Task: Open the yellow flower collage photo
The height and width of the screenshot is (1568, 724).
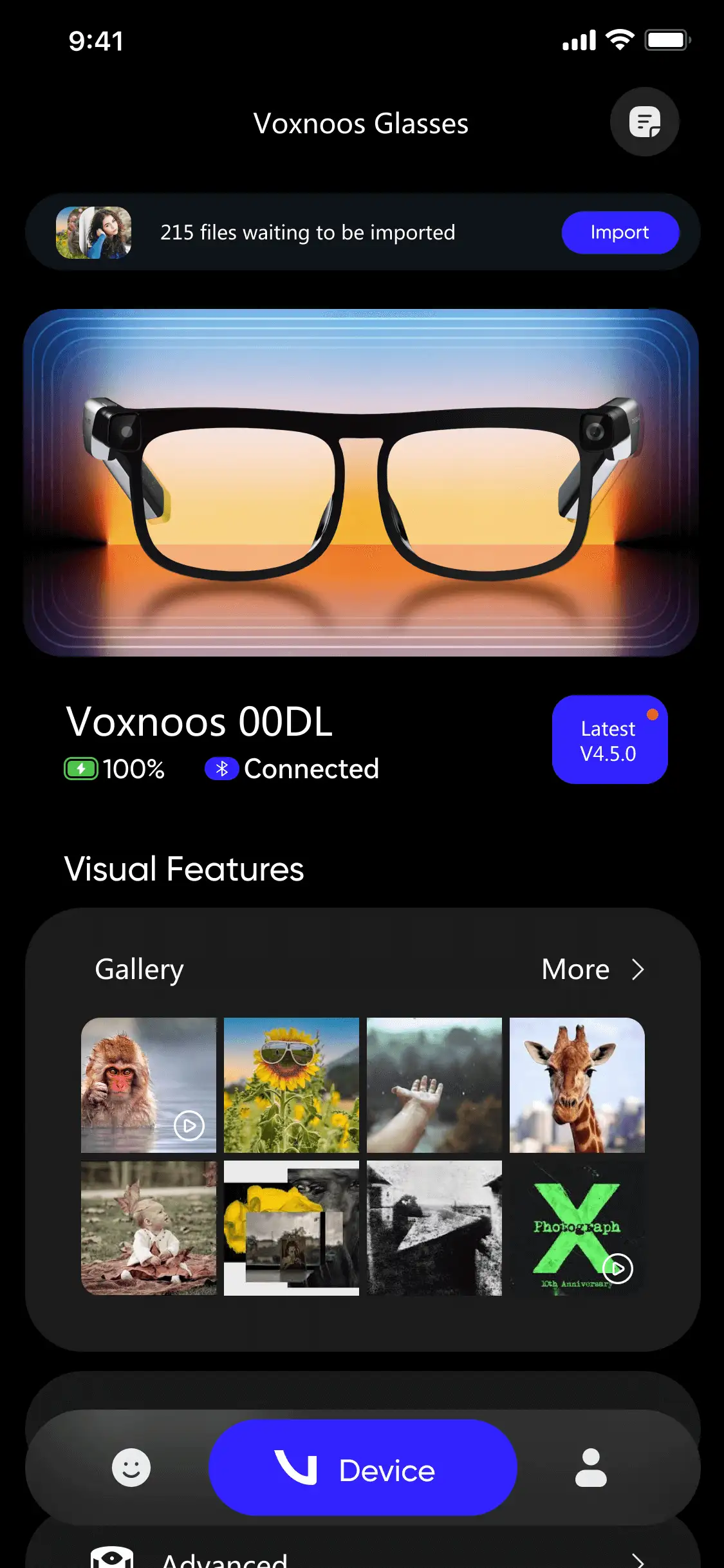Action: [x=292, y=1228]
